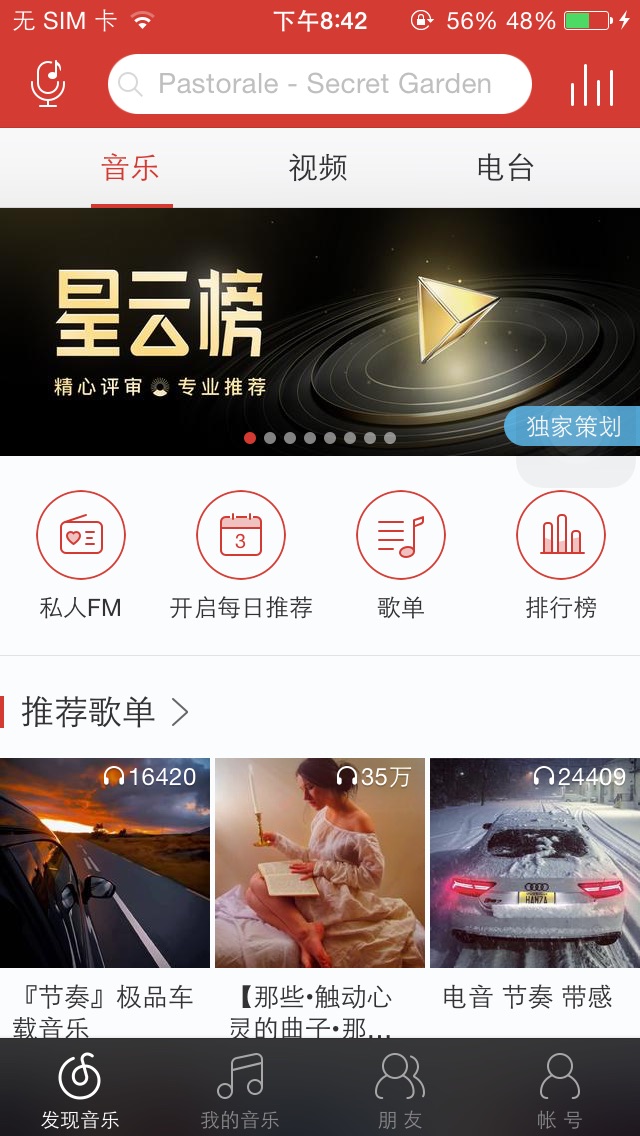Select the 发现音乐 tab
The height and width of the screenshot is (1136, 640).
click(x=80, y=1090)
